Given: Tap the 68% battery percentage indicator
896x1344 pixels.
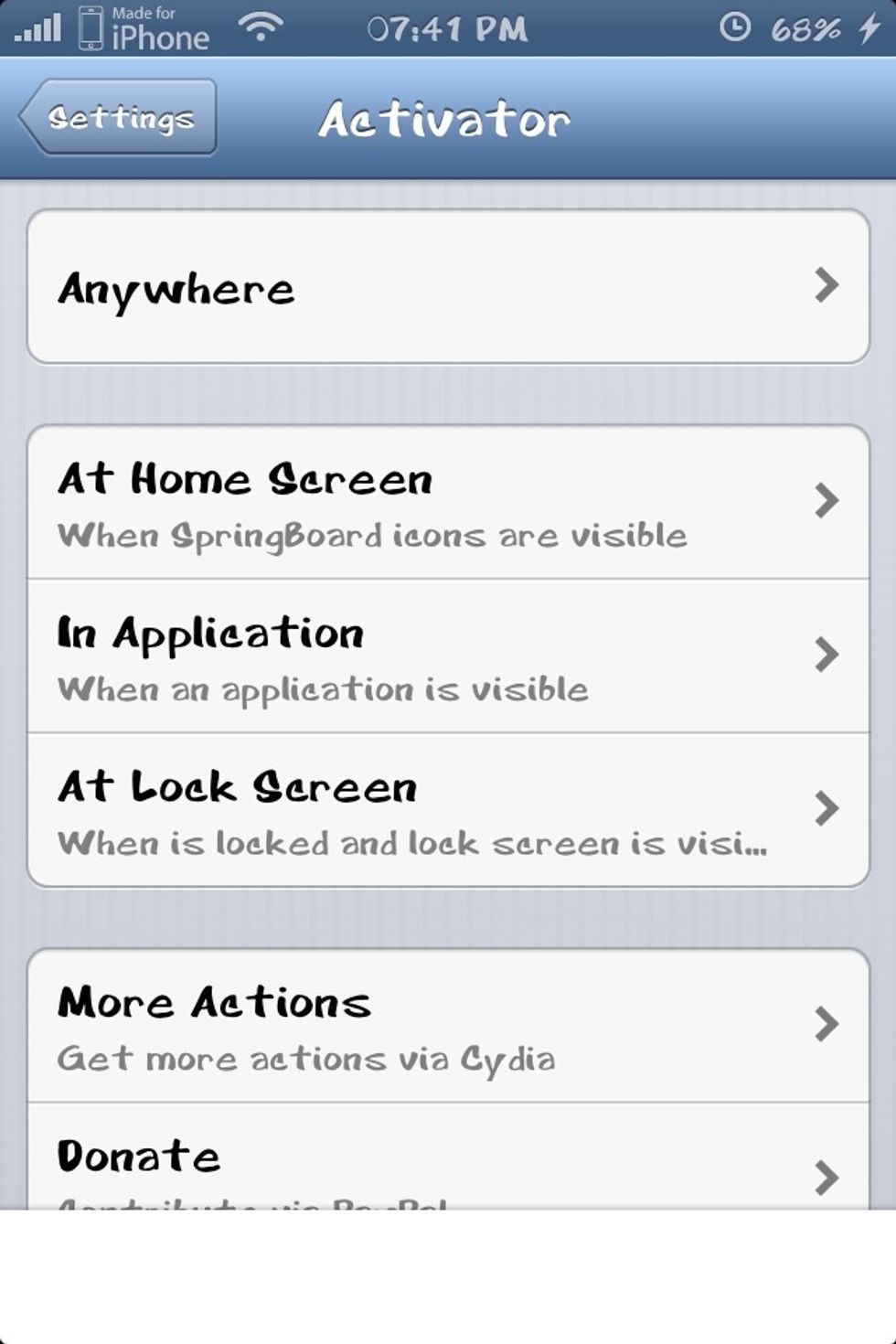Looking at the screenshot, I should click(x=808, y=27).
